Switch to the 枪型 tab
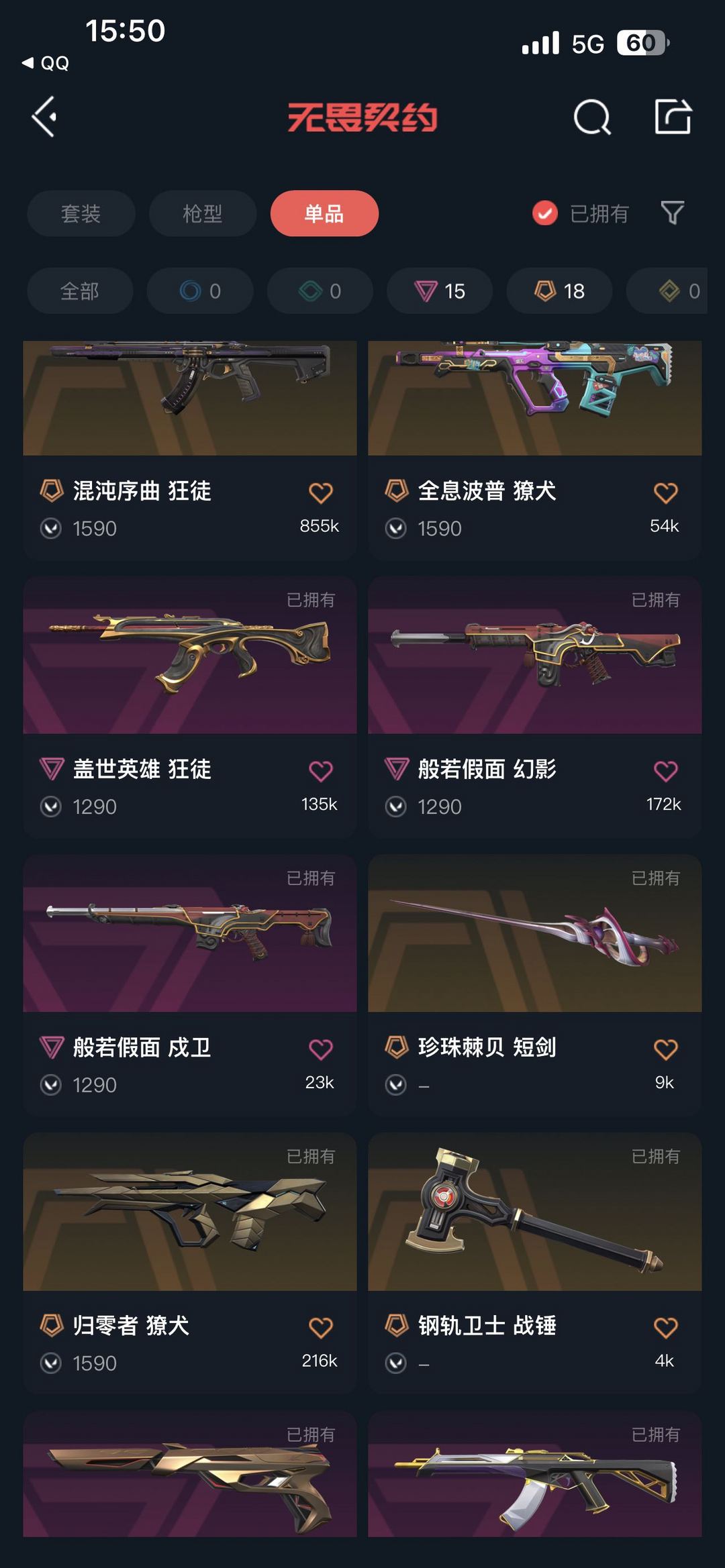The height and width of the screenshot is (1568, 725). pyautogui.click(x=203, y=213)
